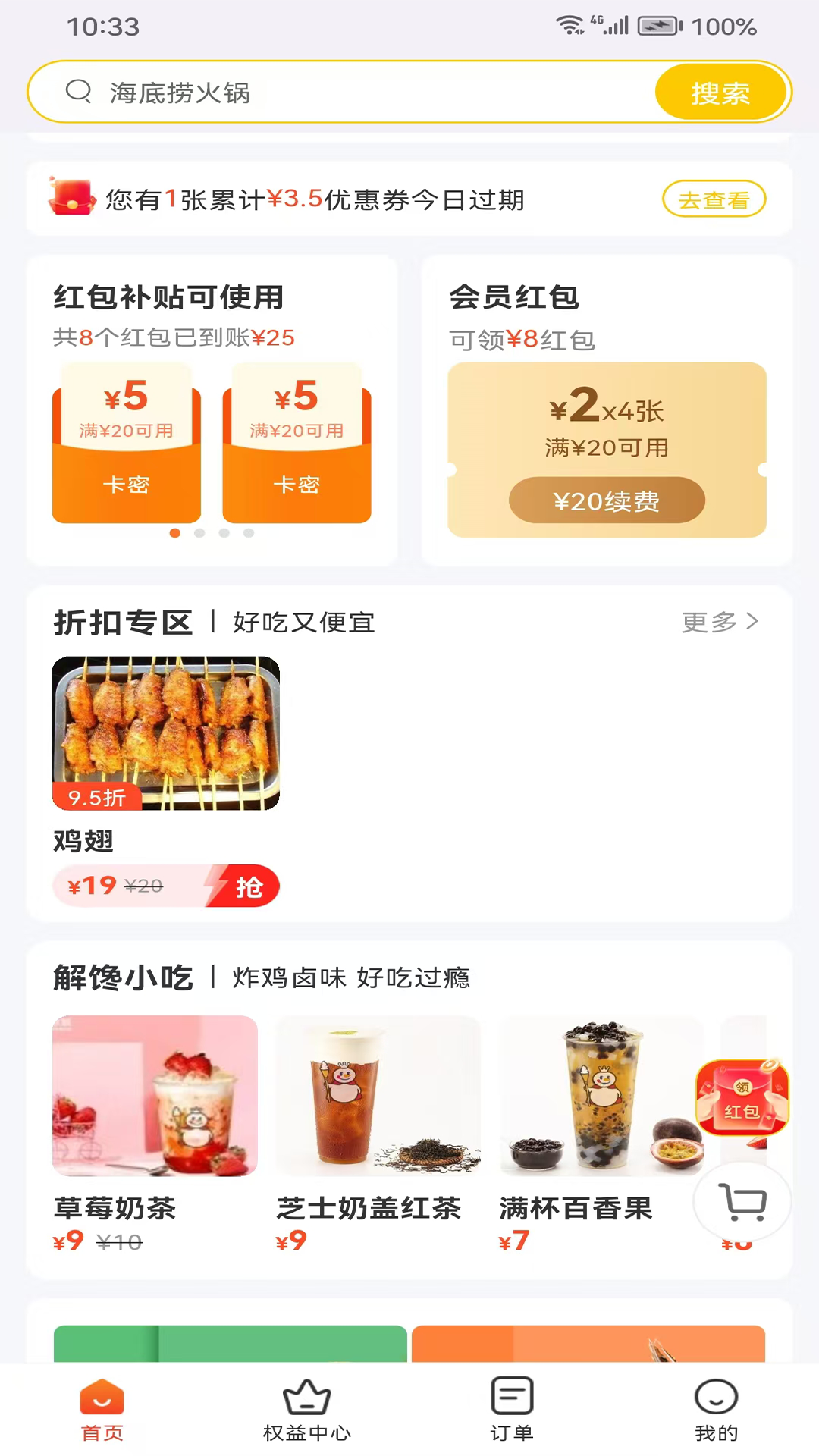
Task: Return to the 首页 tab
Action: pyautogui.click(x=102, y=1409)
